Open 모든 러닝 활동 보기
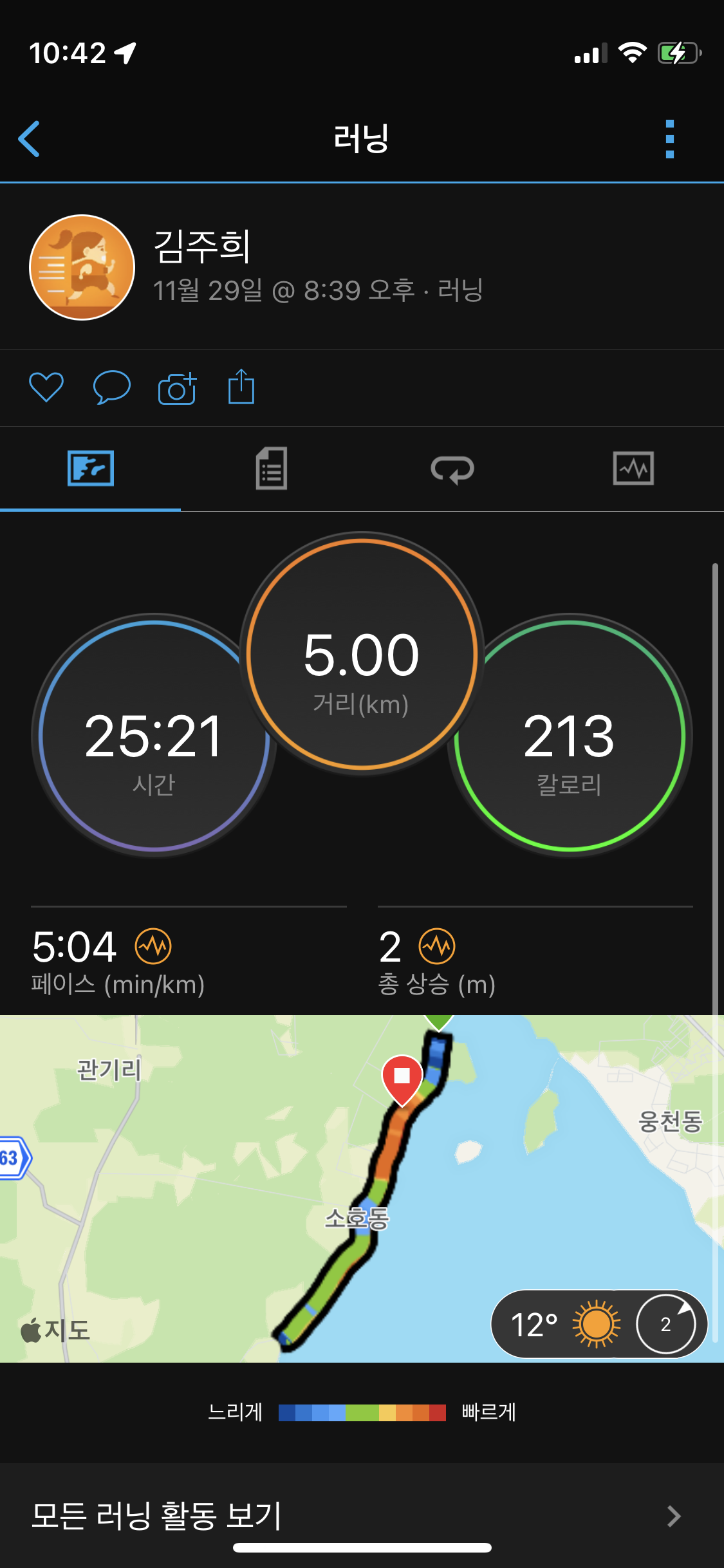Viewport: 724px width, 1568px height. [x=362, y=1515]
